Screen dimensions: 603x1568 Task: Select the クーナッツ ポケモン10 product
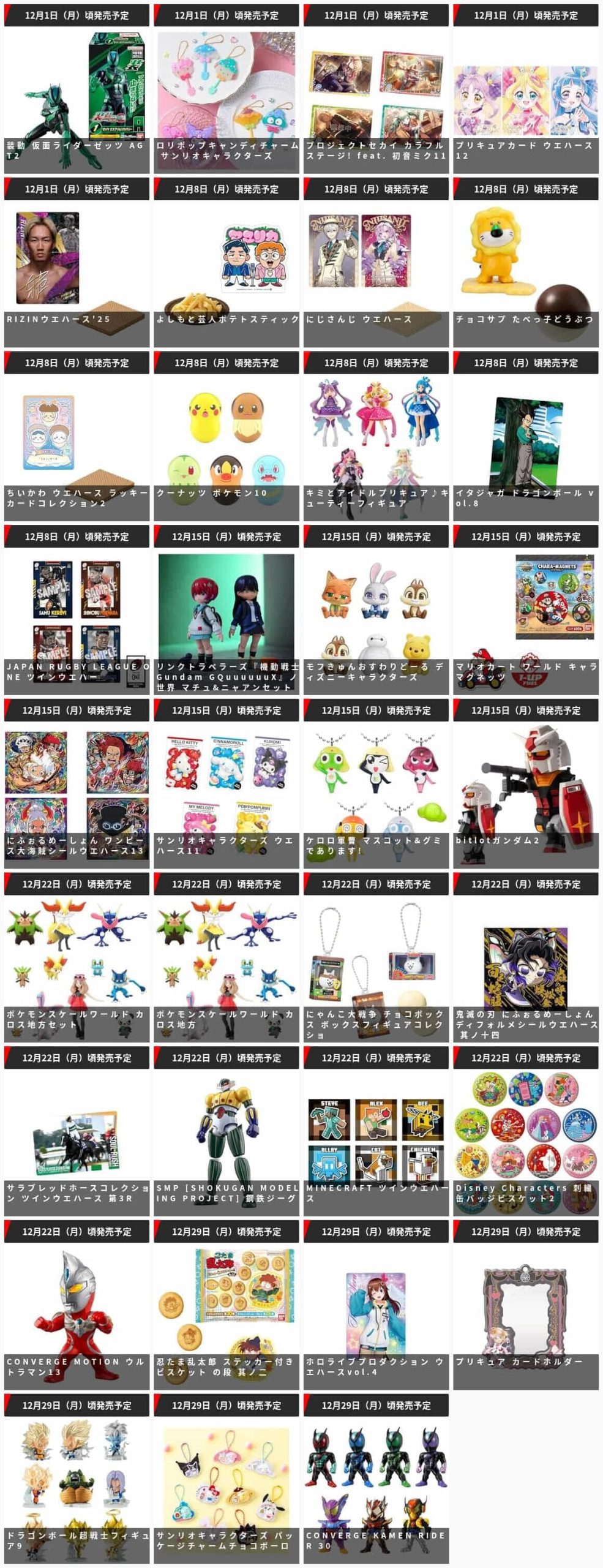click(x=226, y=446)
